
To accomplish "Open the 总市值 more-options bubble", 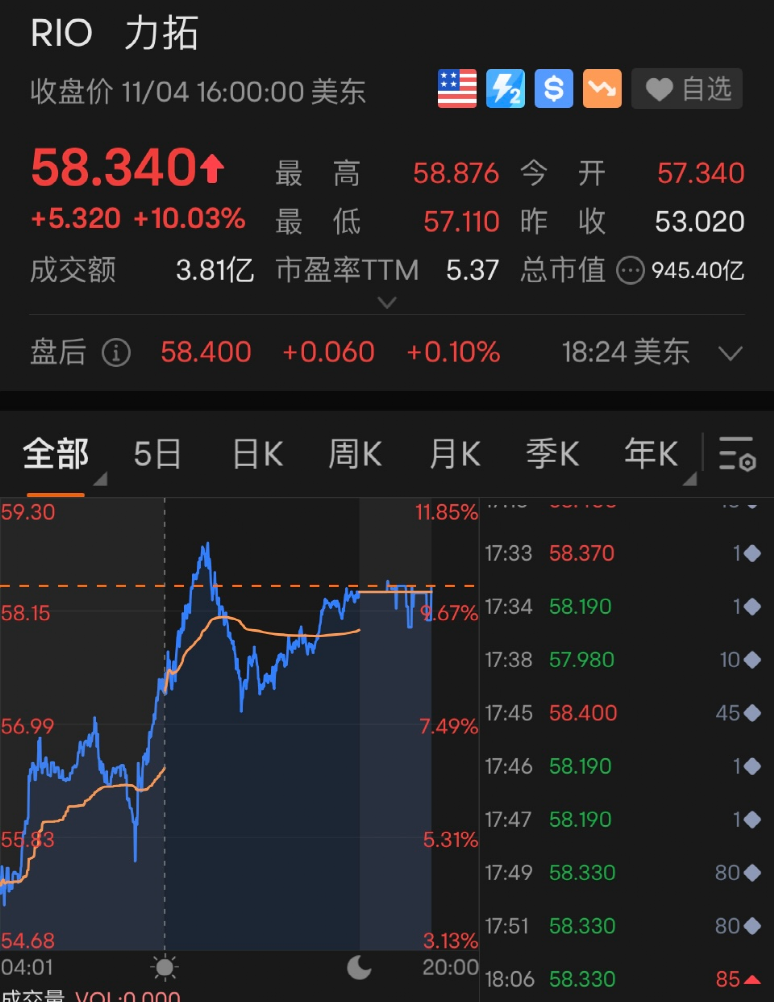I will tap(630, 270).
